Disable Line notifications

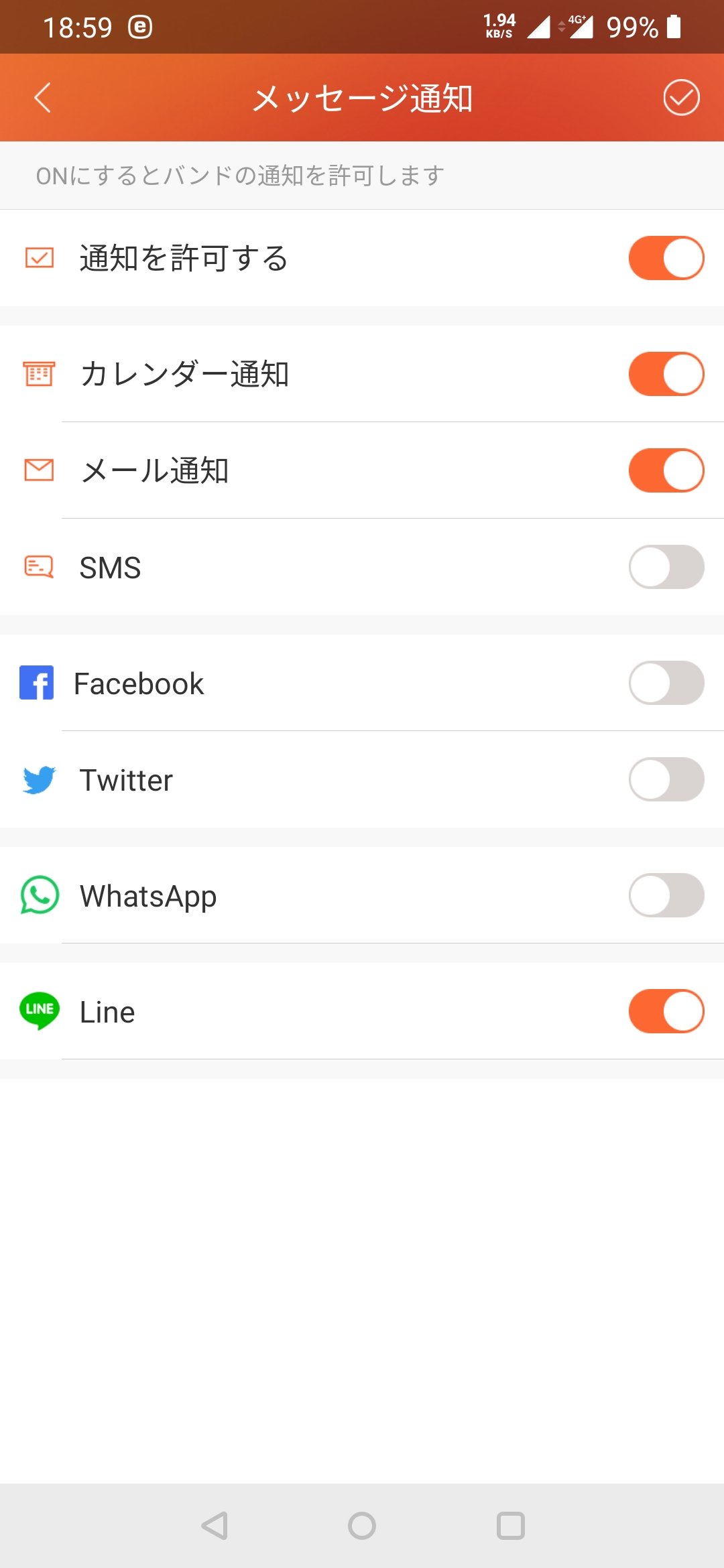click(x=666, y=1011)
